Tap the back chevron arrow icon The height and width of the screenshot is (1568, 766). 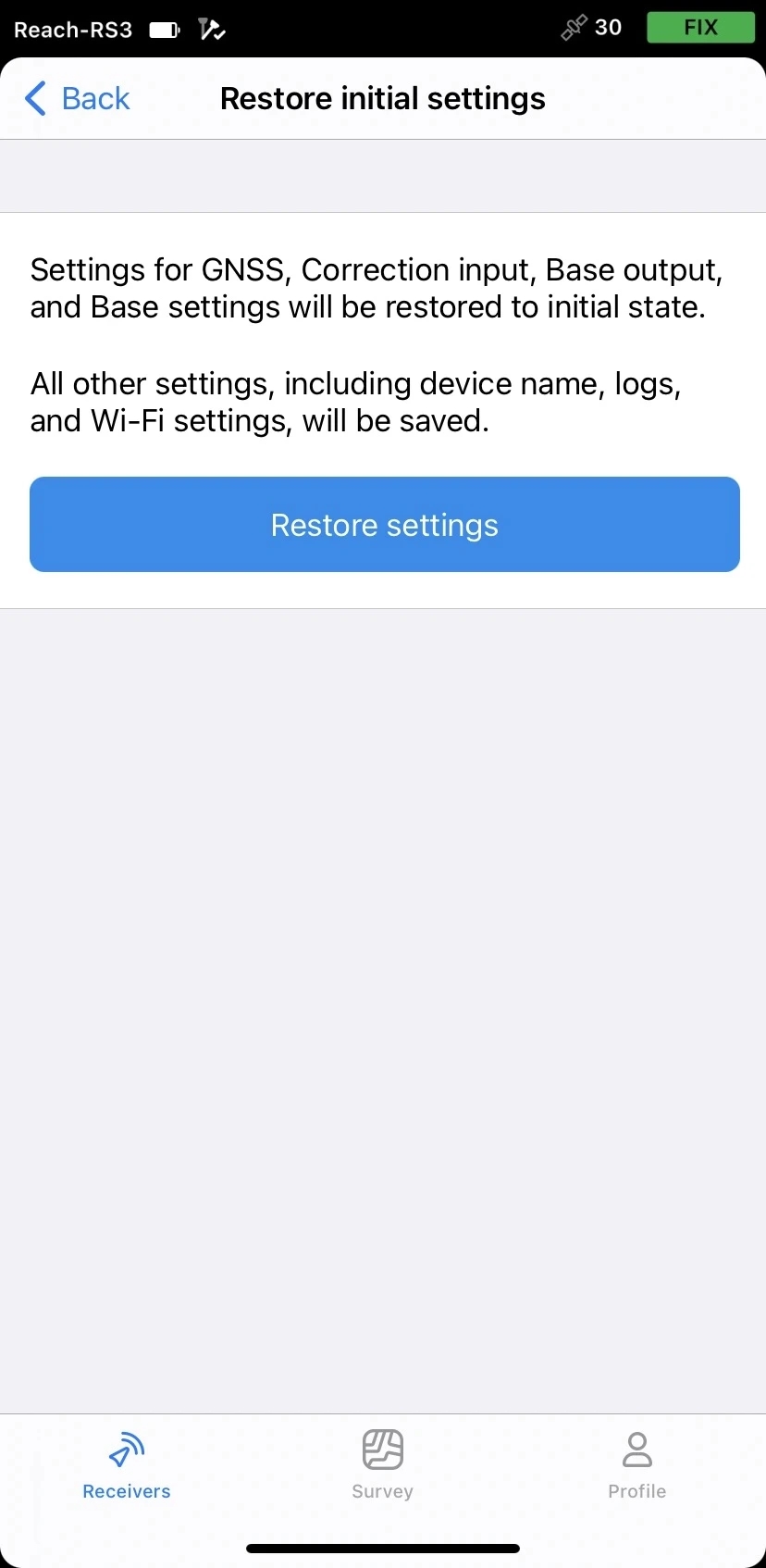(35, 98)
